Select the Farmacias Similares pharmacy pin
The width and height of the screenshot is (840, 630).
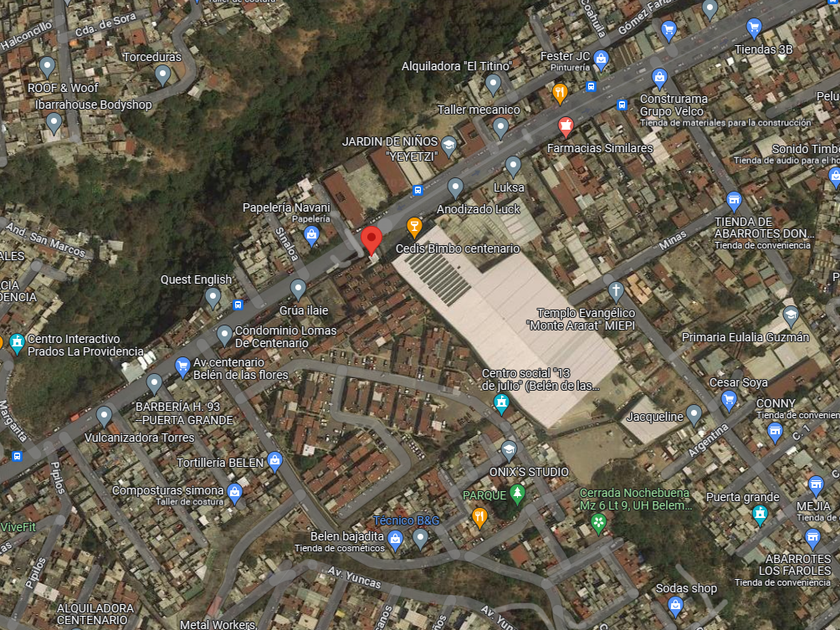click(x=565, y=127)
